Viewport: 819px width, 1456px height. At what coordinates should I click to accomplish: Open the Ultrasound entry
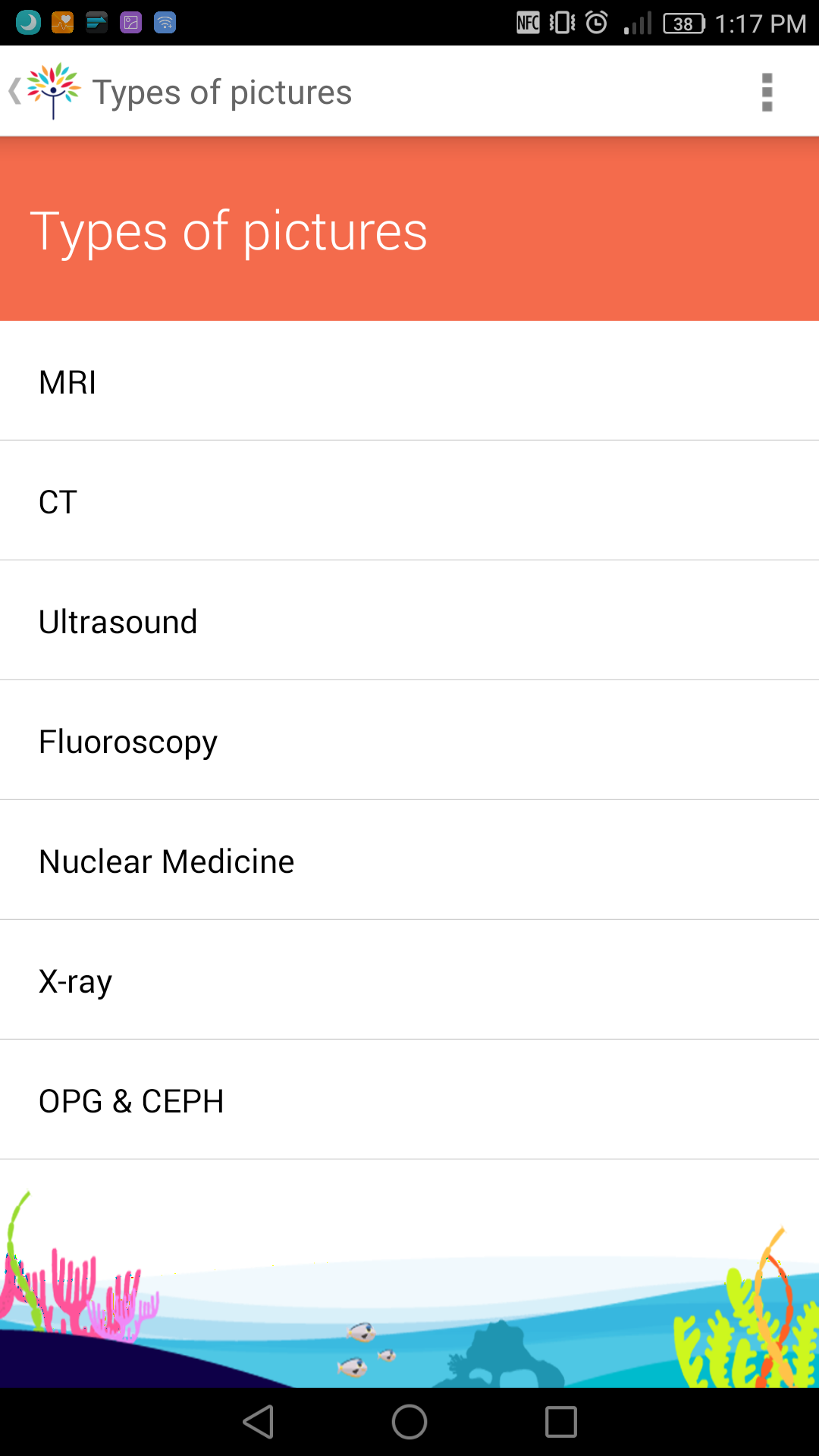[409, 620]
